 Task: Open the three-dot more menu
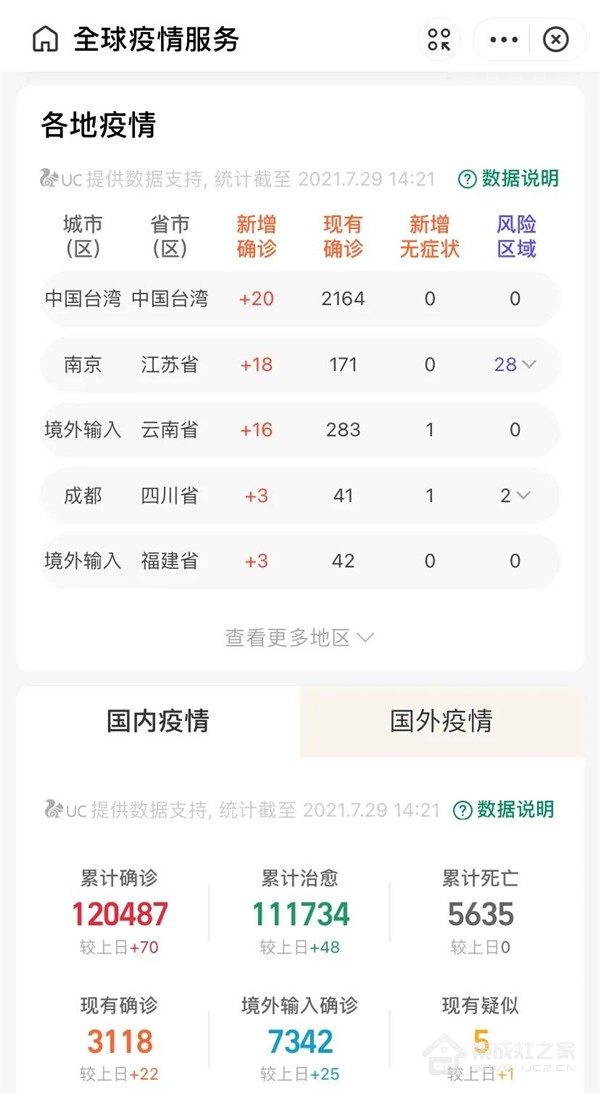pyautogui.click(x=504, y=40)
